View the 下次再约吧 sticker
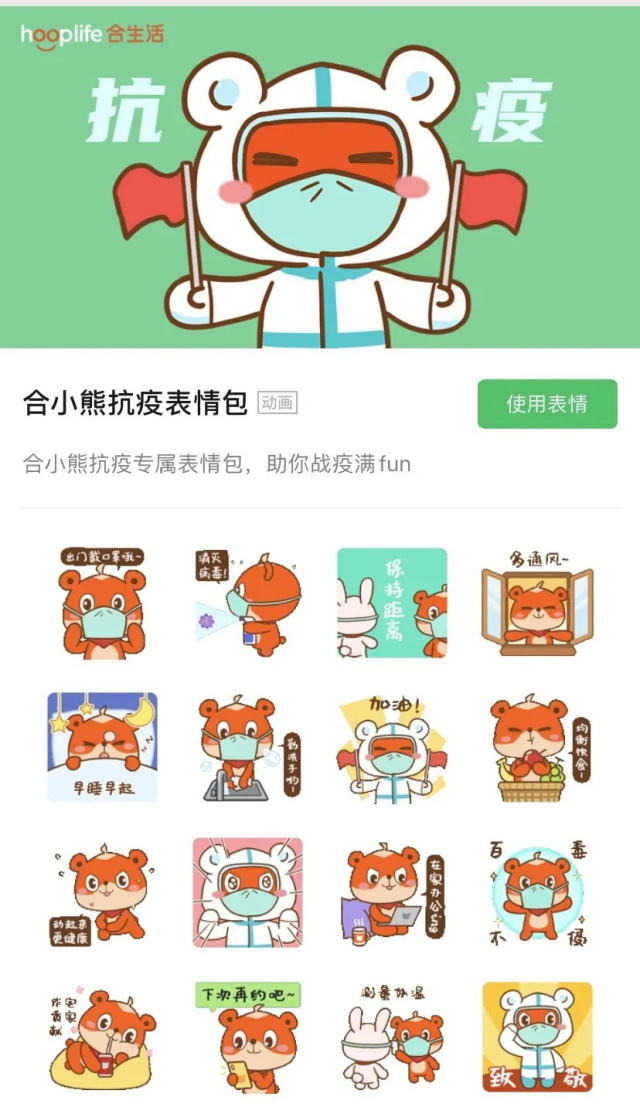The image size is (640, 1107). click(x=247, y=1037)
